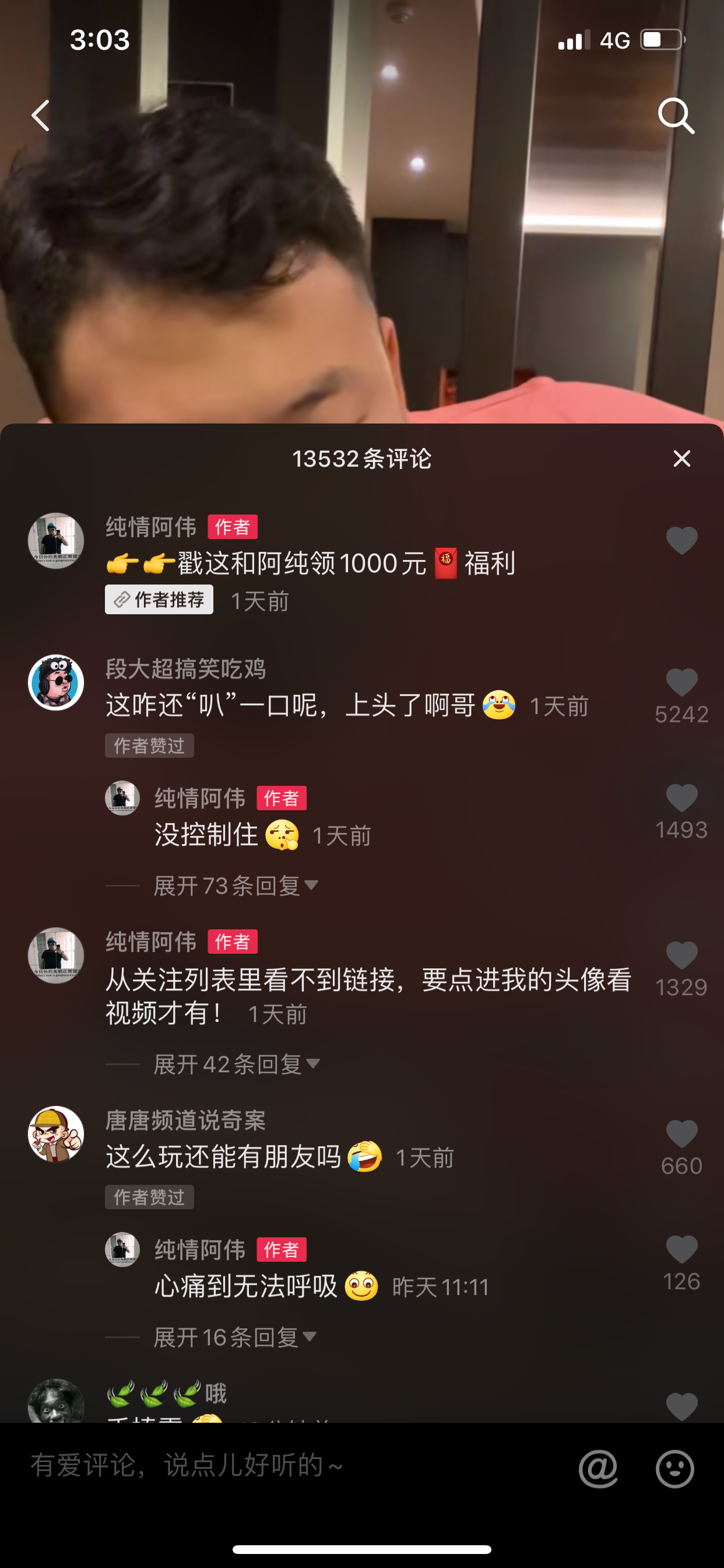Mention someone with the @ icon
This screenshot has height=1568, width=724.
pos(598,1468)
